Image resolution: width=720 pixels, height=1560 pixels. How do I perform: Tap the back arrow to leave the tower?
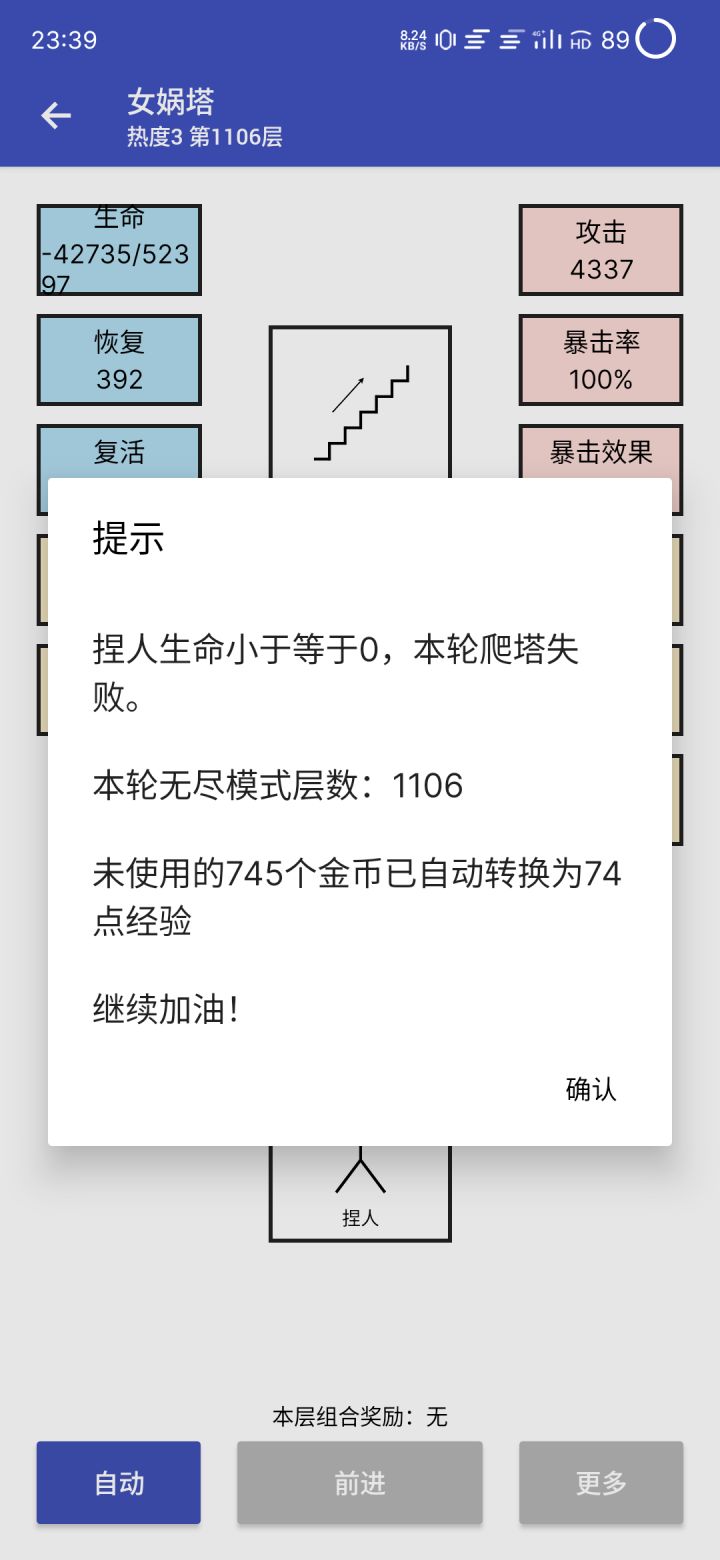coord(55,115)
